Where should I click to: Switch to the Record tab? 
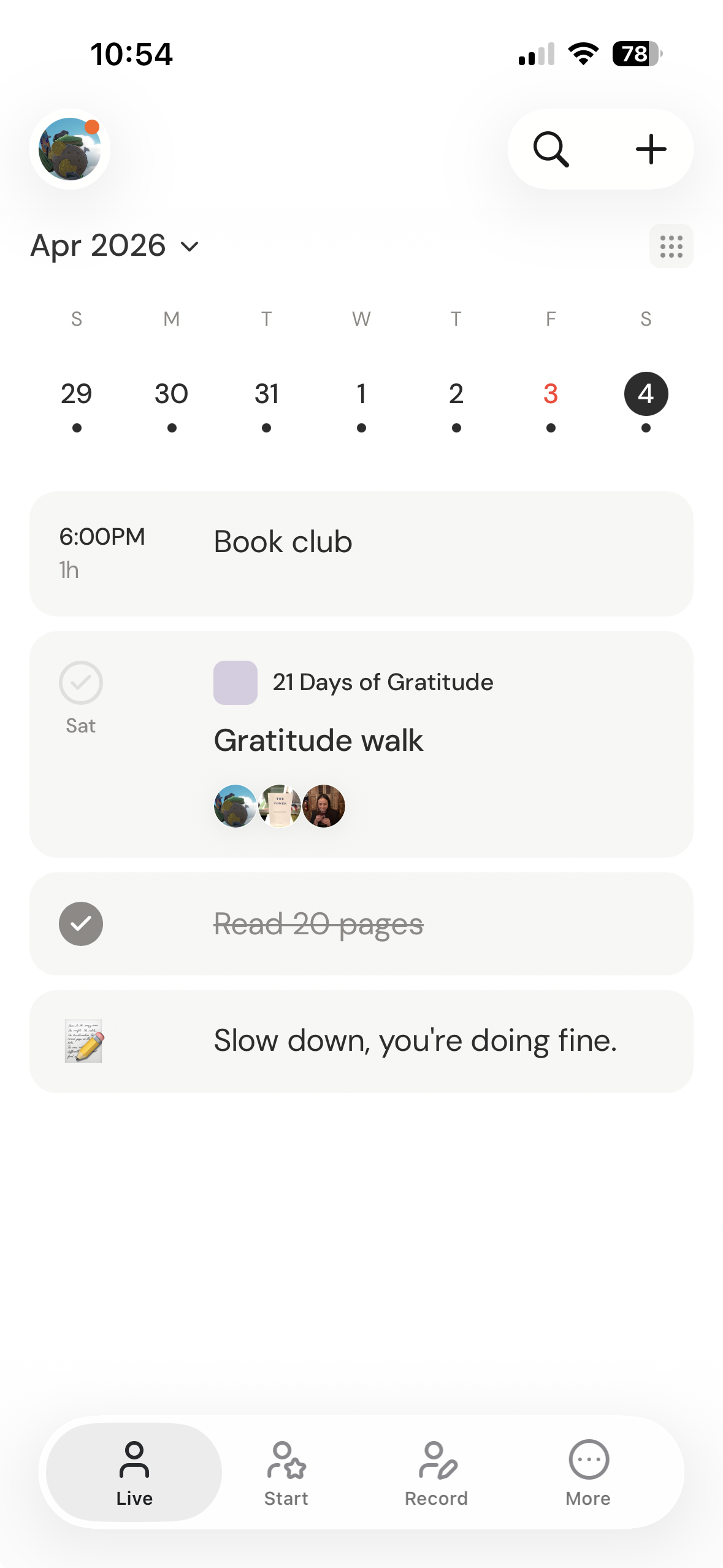[x=437, y=1472]
